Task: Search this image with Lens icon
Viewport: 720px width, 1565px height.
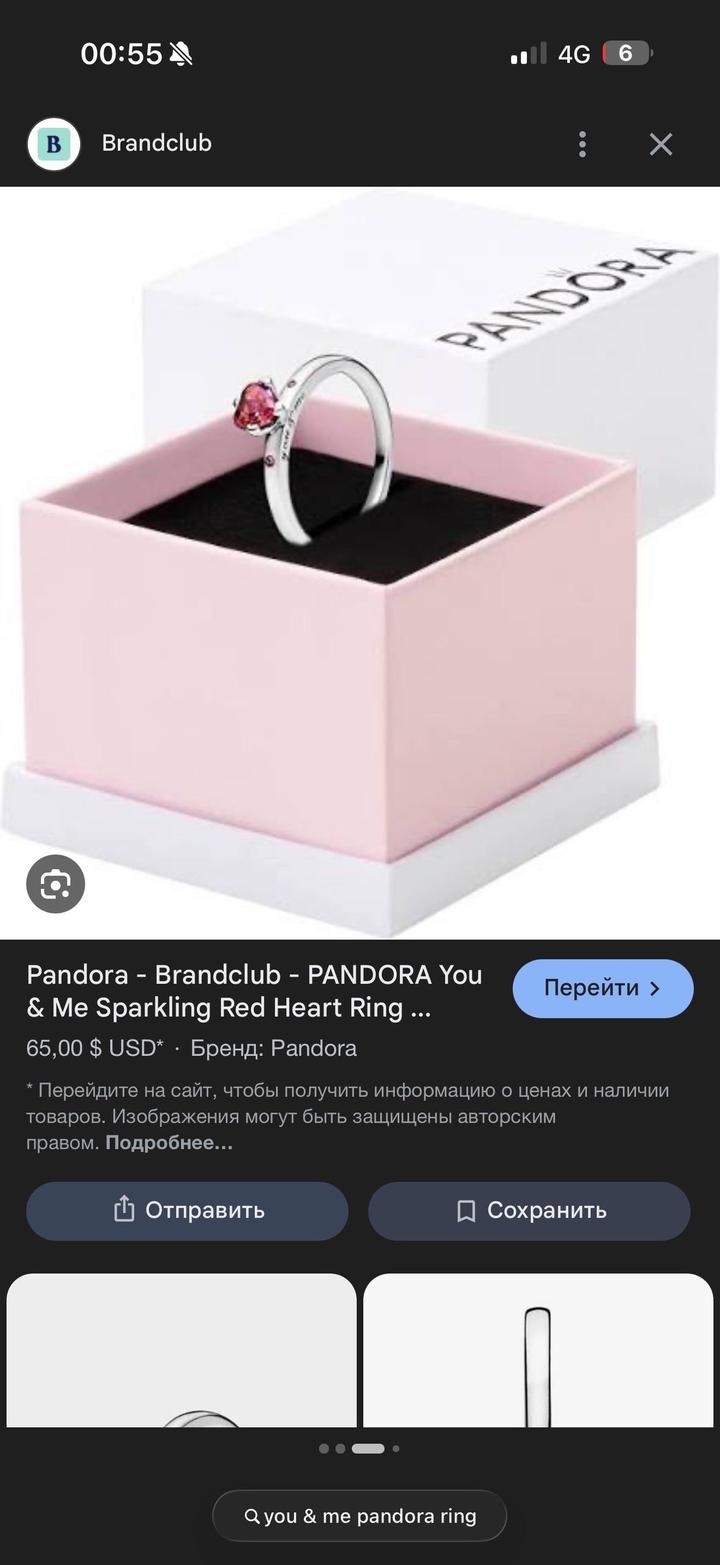Action: [55, 884]
